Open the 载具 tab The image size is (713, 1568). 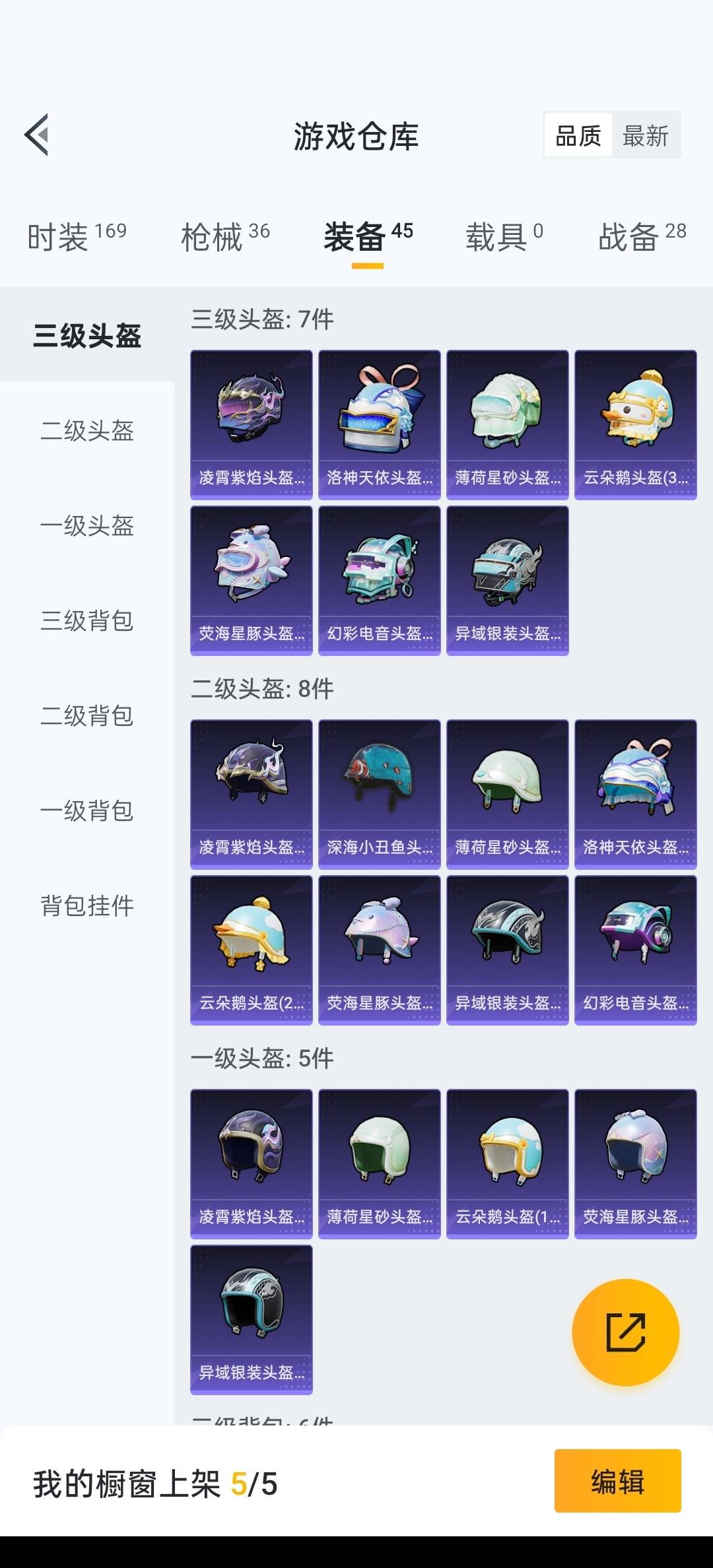504,236
